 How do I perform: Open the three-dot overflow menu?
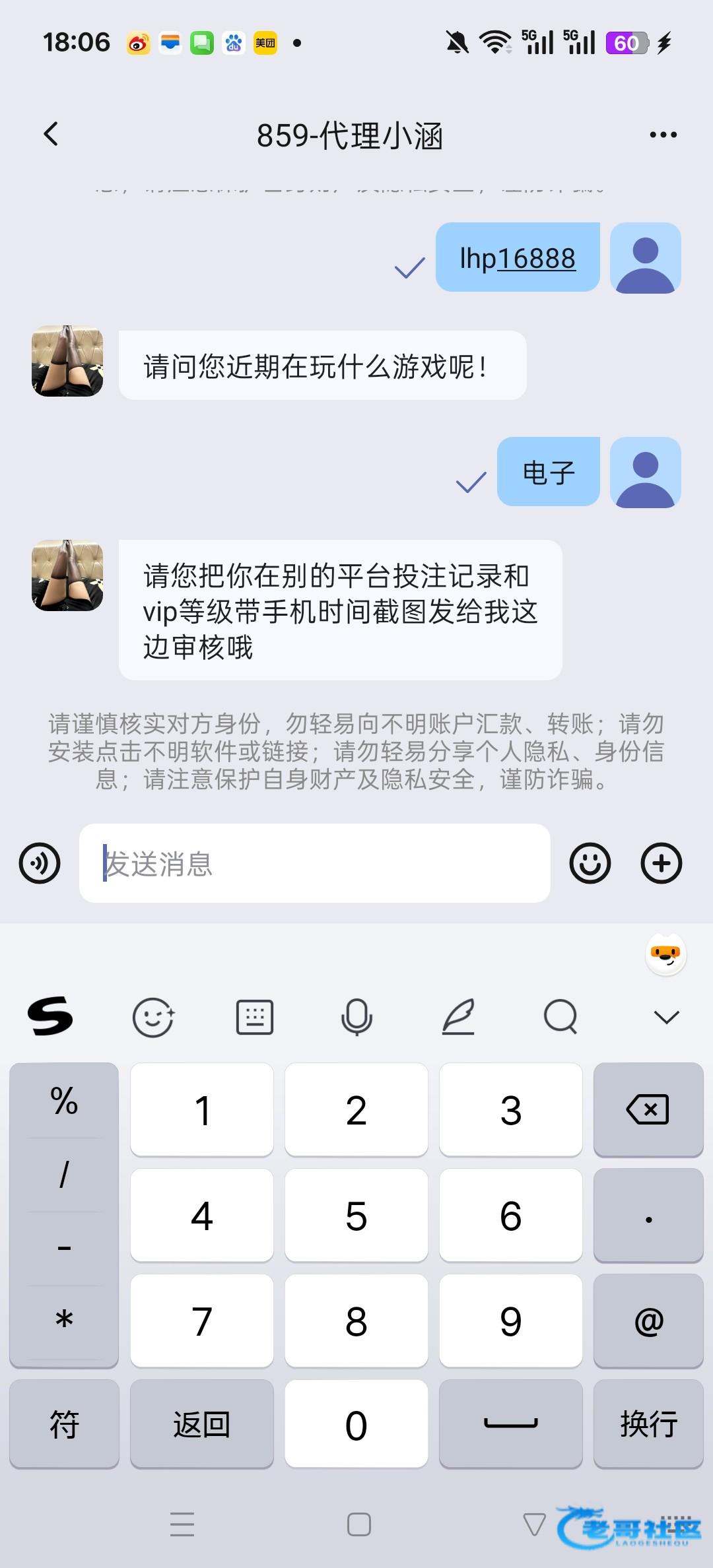click(663, 135)
